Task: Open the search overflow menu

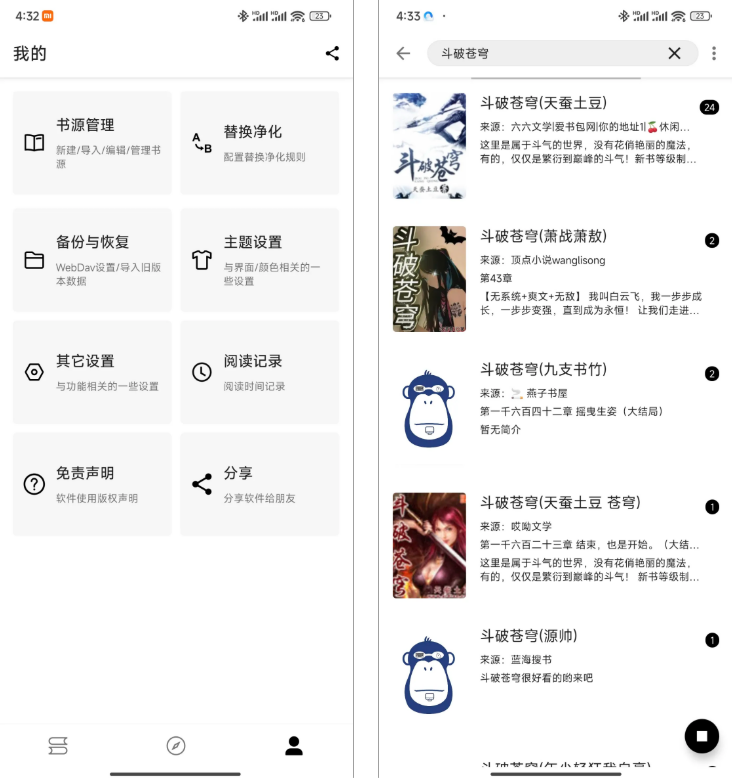Action: point(713,54)
